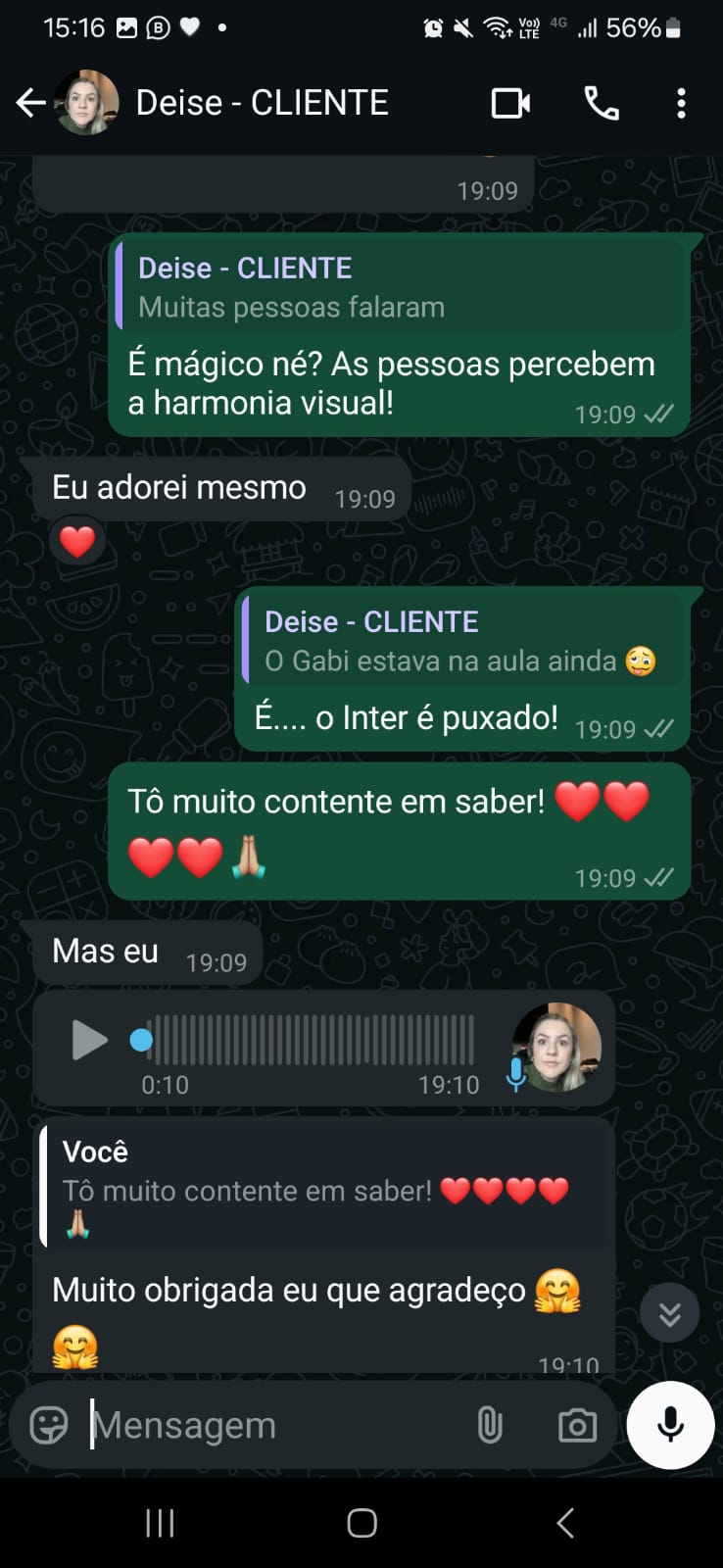
Task: Jump to latest messages with double-down chevron
Action: [x=669, y=1312]
